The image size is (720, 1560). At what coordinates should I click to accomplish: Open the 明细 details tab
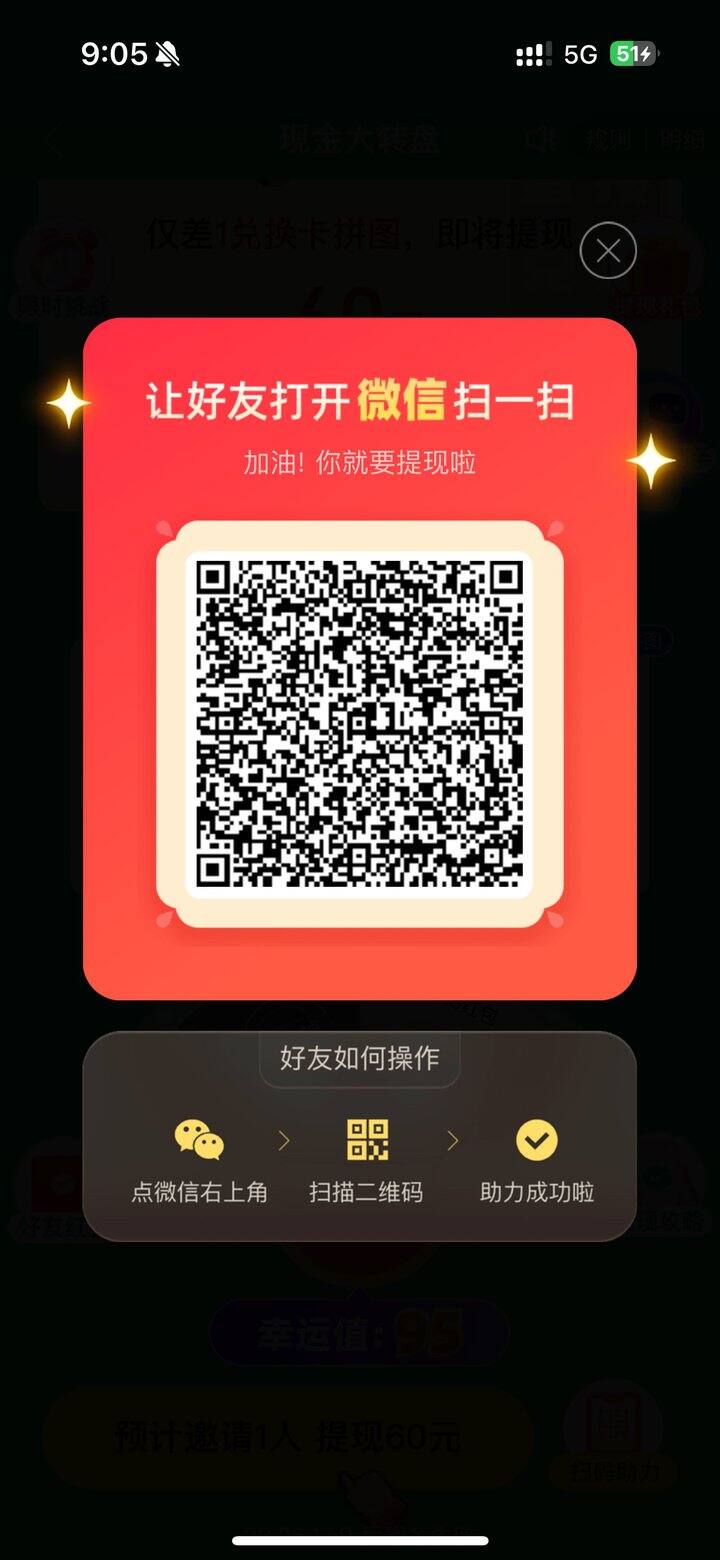[680, 140]
